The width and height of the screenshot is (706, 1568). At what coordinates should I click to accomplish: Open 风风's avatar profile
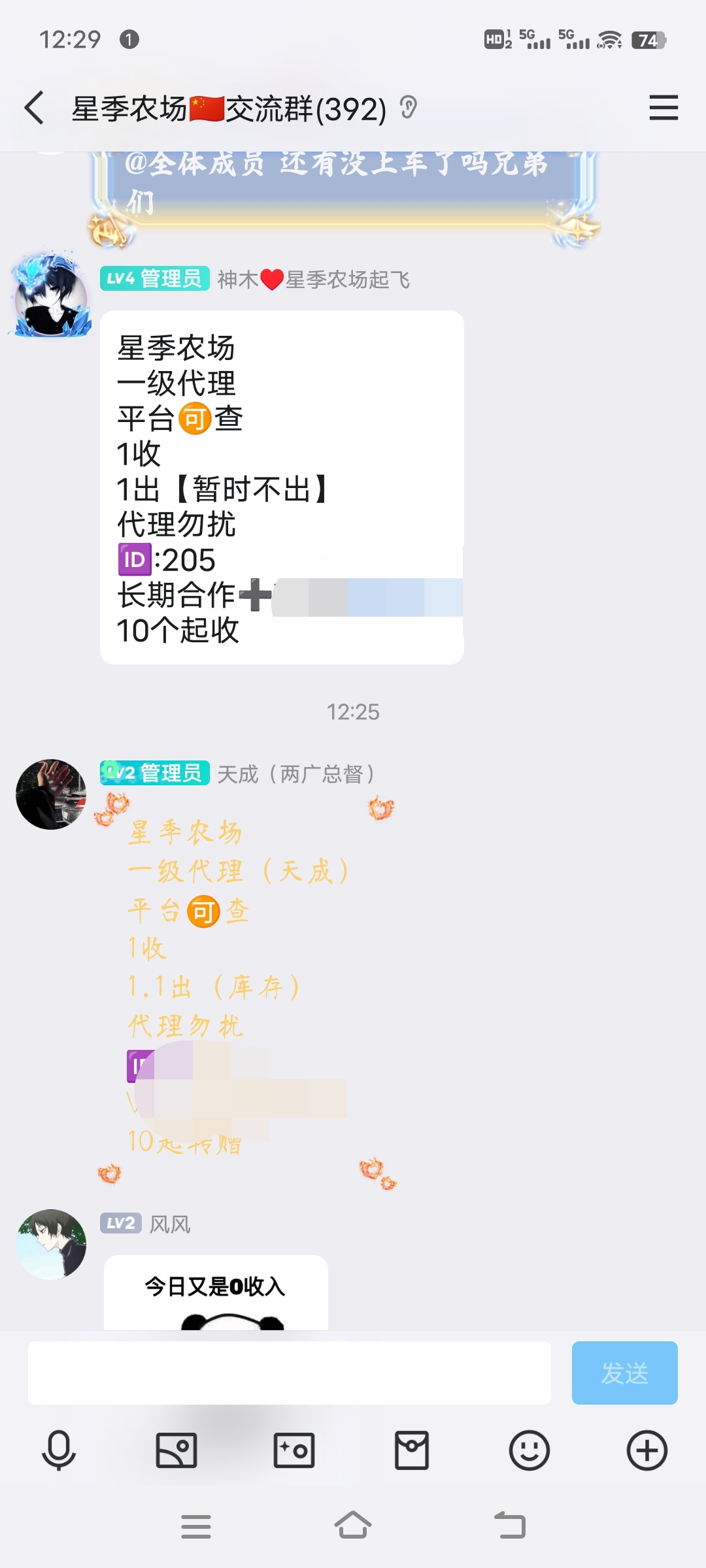pos(51,1244)
